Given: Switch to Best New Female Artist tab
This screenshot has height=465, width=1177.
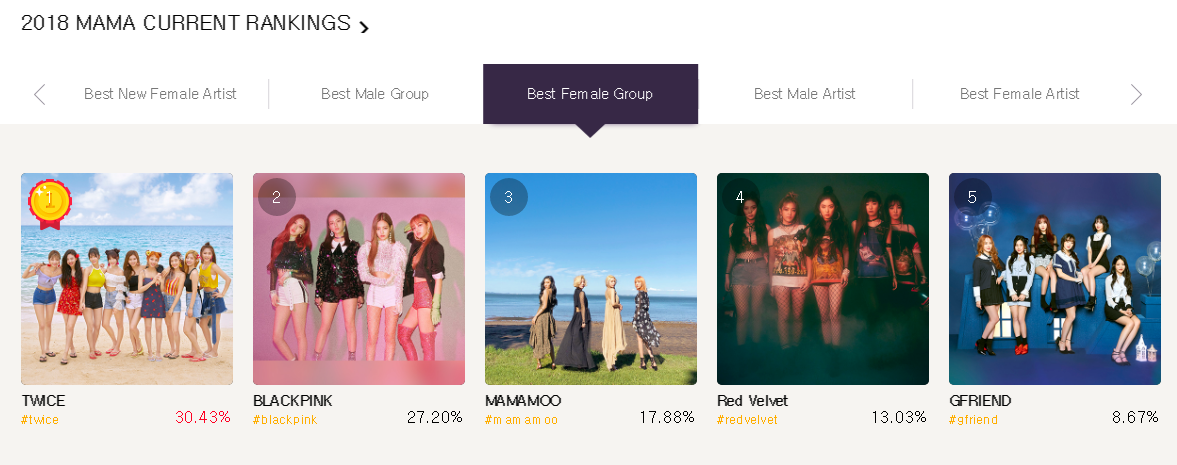Looking at the screenshot, I should (x=160, y=94).
